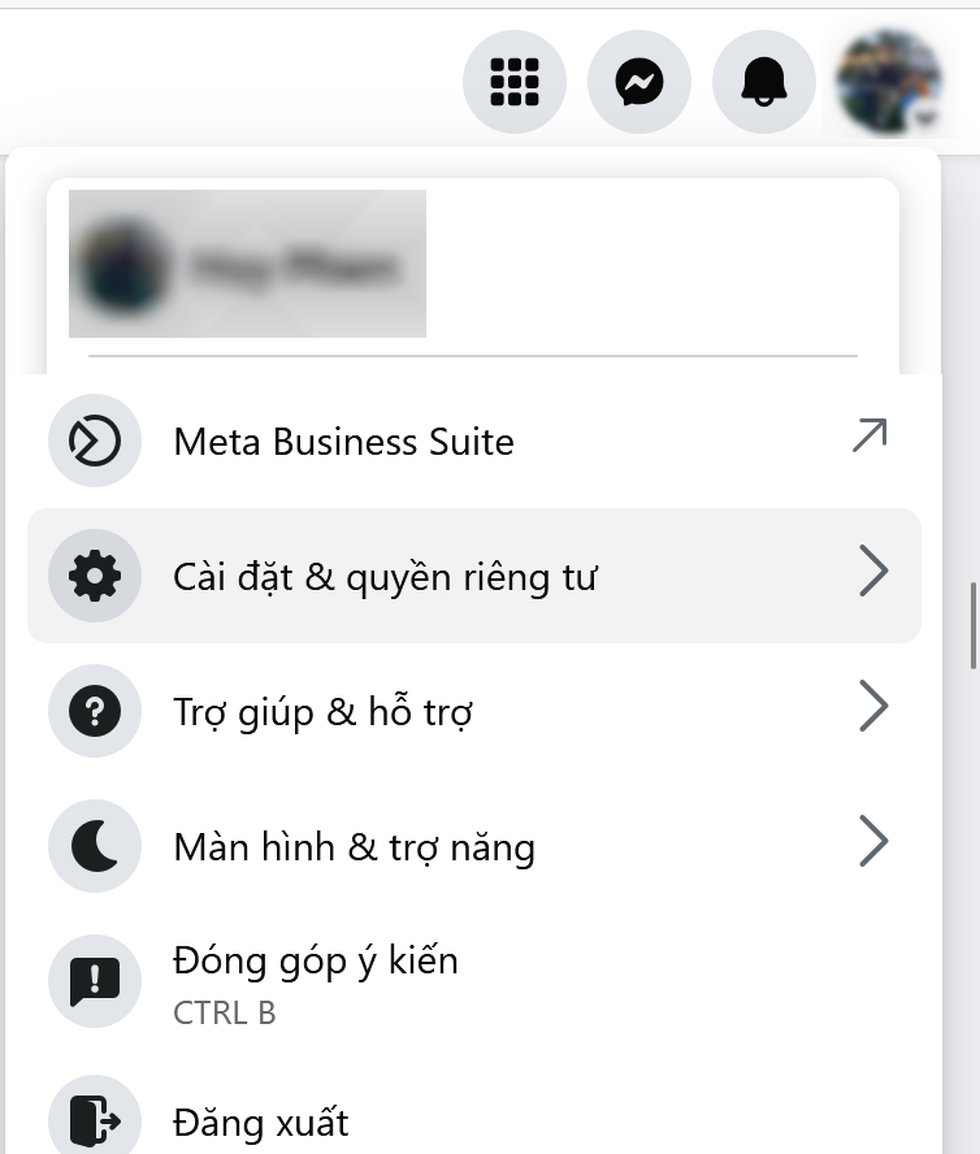Viewport: 980px width, 1154px height.
Task: Select Đóng góp ý kiến
Action: [472, 981]
